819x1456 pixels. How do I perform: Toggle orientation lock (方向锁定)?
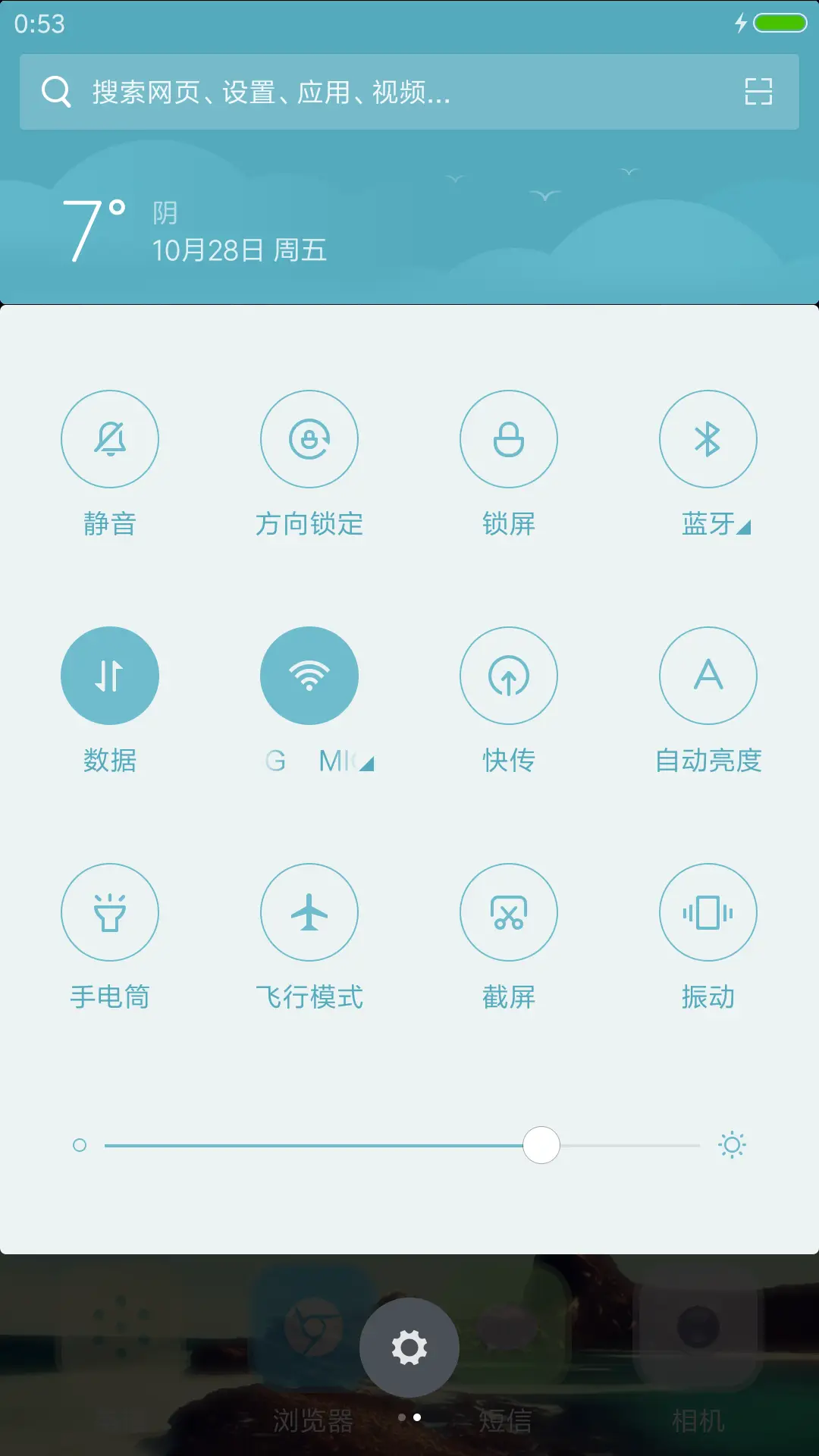click(x=309, y=439)
